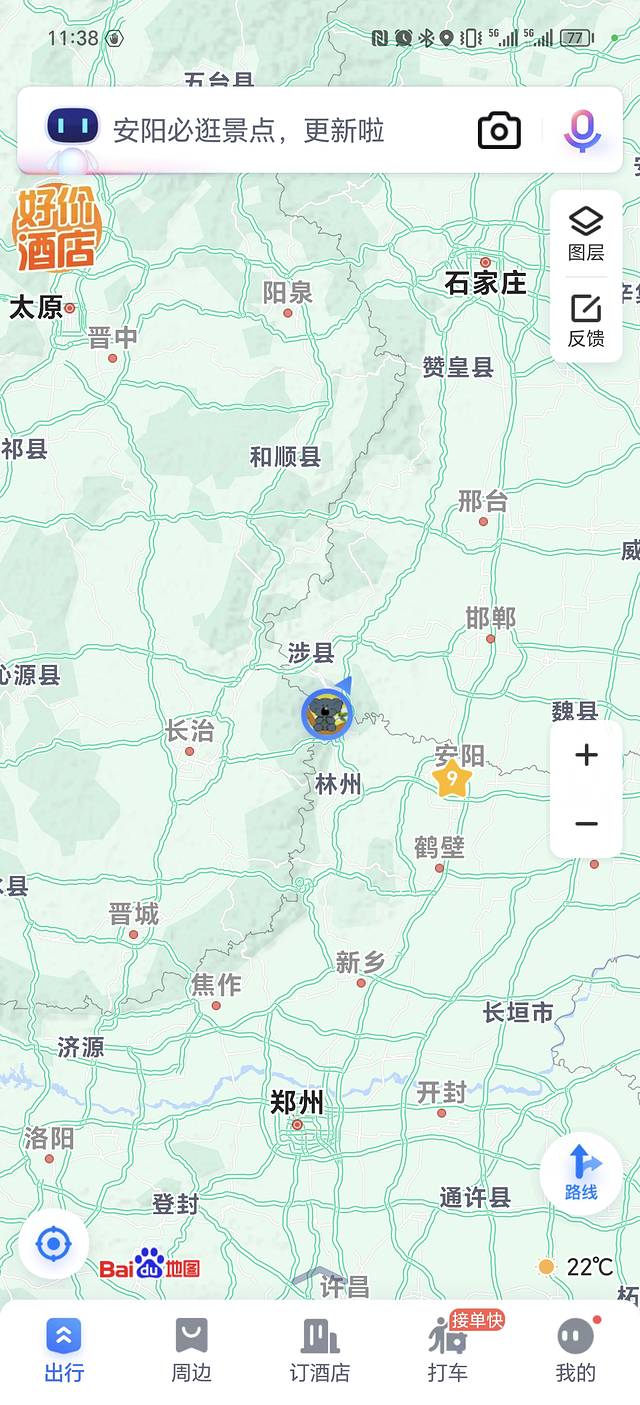This screenshot has height=1405, width=640.
Task: Open the 好价酒店 promotion badge
Action: tap(56, 228)
